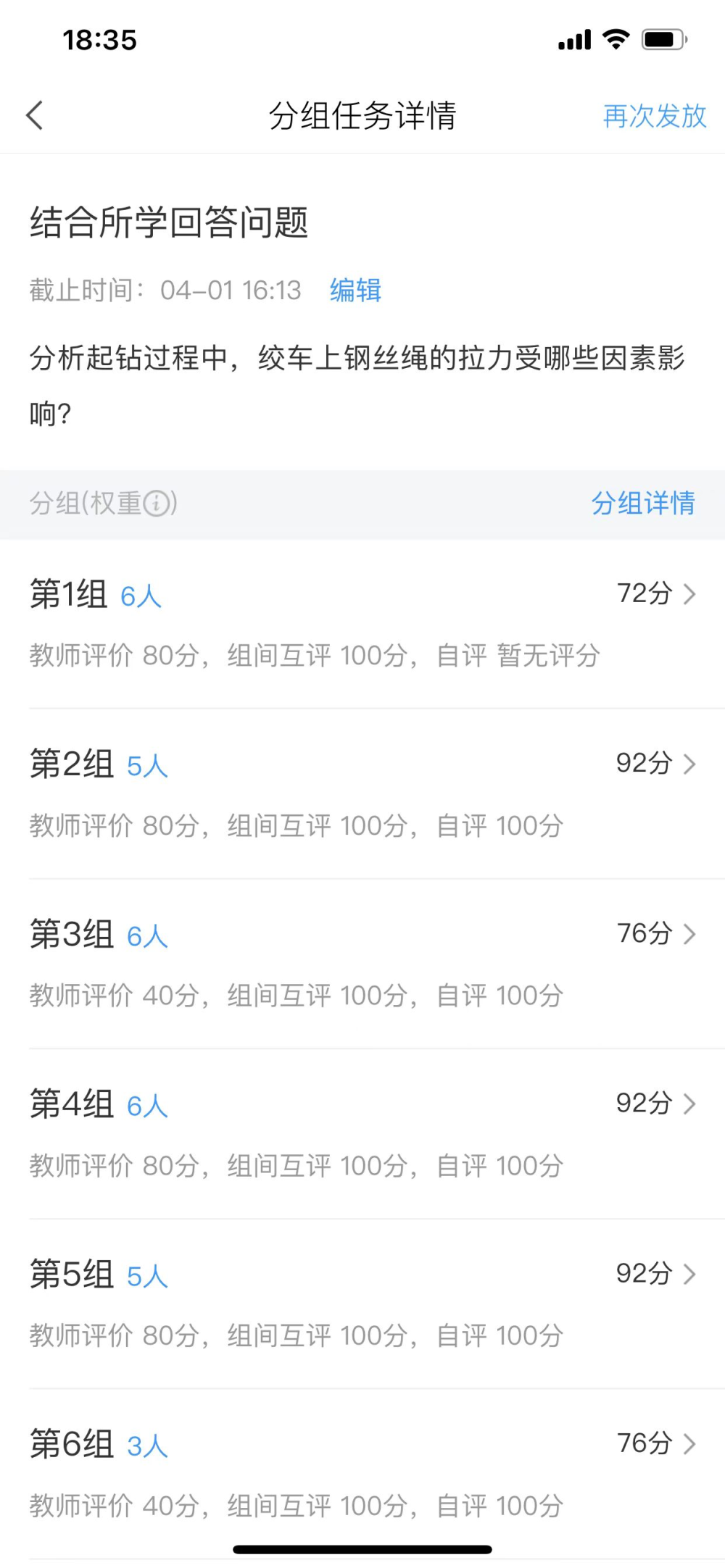Screen dimensions: 725x1568
Task: Go back using the top-left arrow
Action: [x=35, y=115]
